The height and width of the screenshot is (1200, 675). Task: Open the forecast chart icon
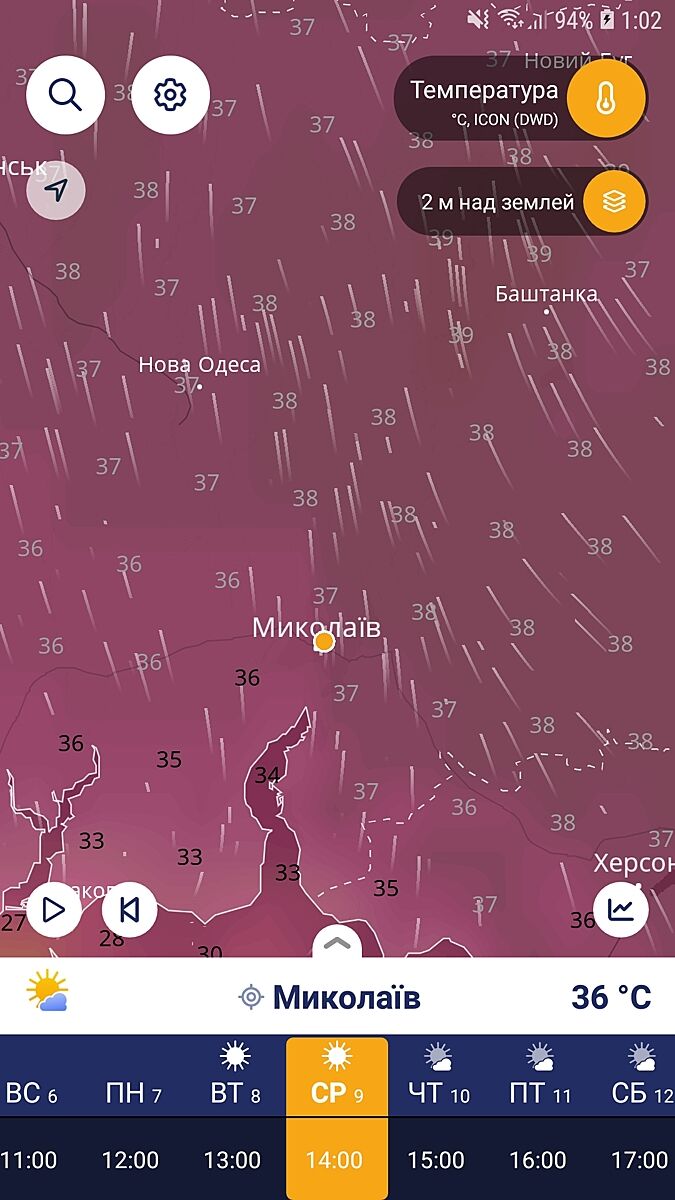click(621, 909)
